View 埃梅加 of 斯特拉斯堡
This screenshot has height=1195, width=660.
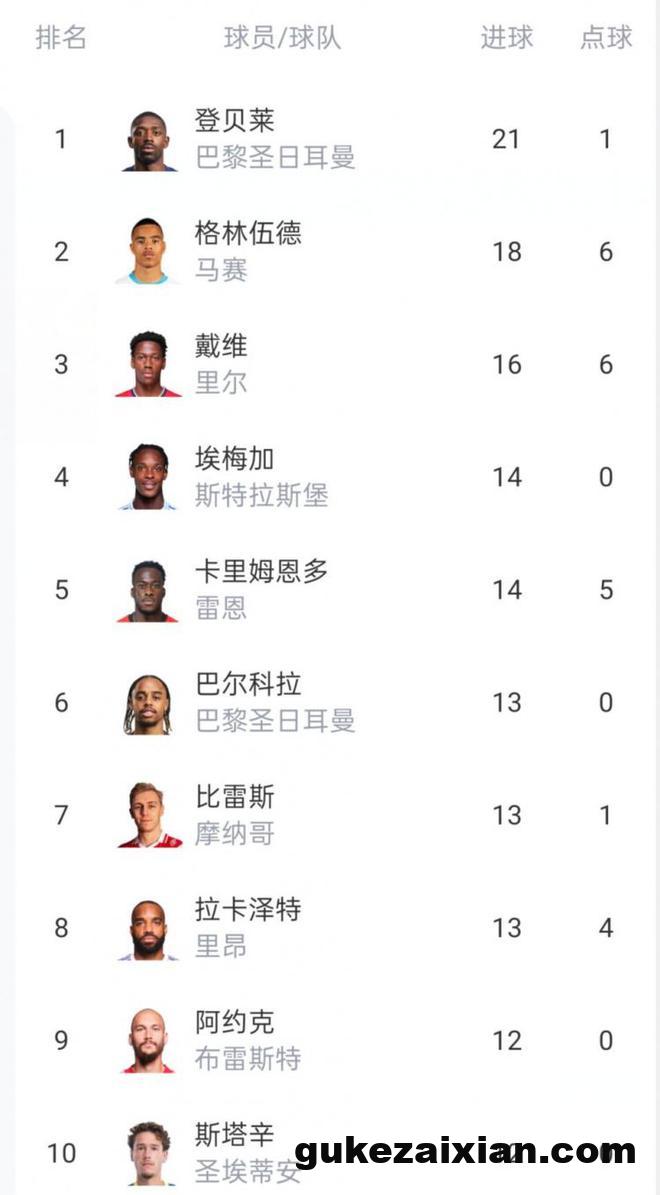point(330,478)
